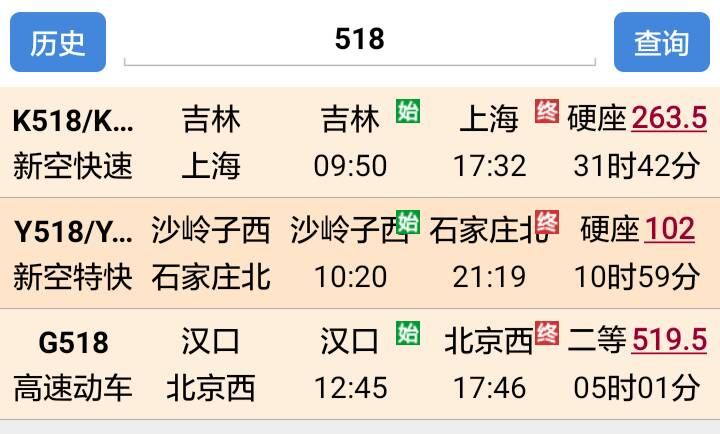Open the 历史 search history
This screenshot has width=720, height=434.
(x=57, y=42)
